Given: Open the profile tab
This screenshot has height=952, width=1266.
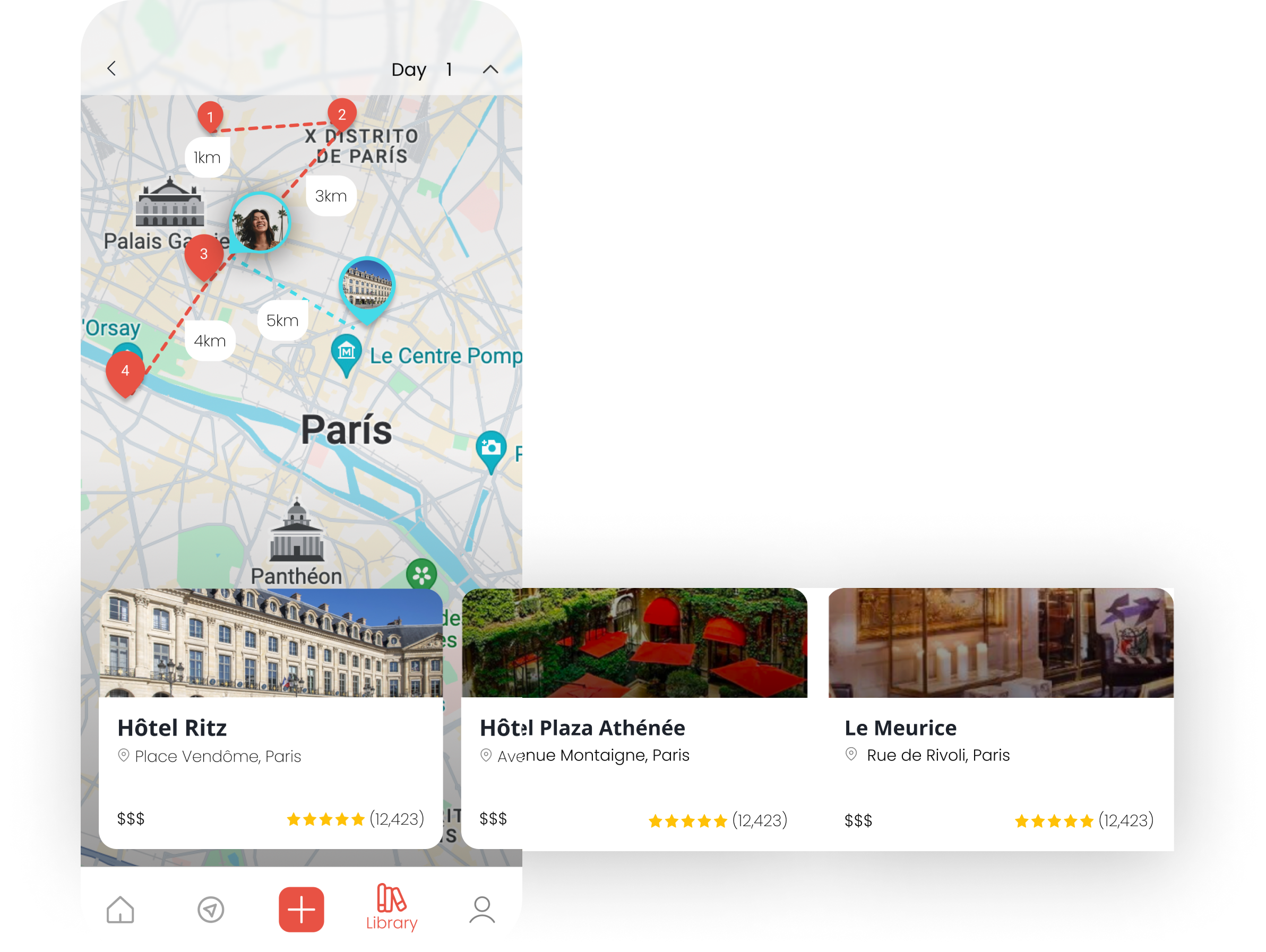Looking at the screenshot, I should (x=482, y=909).
